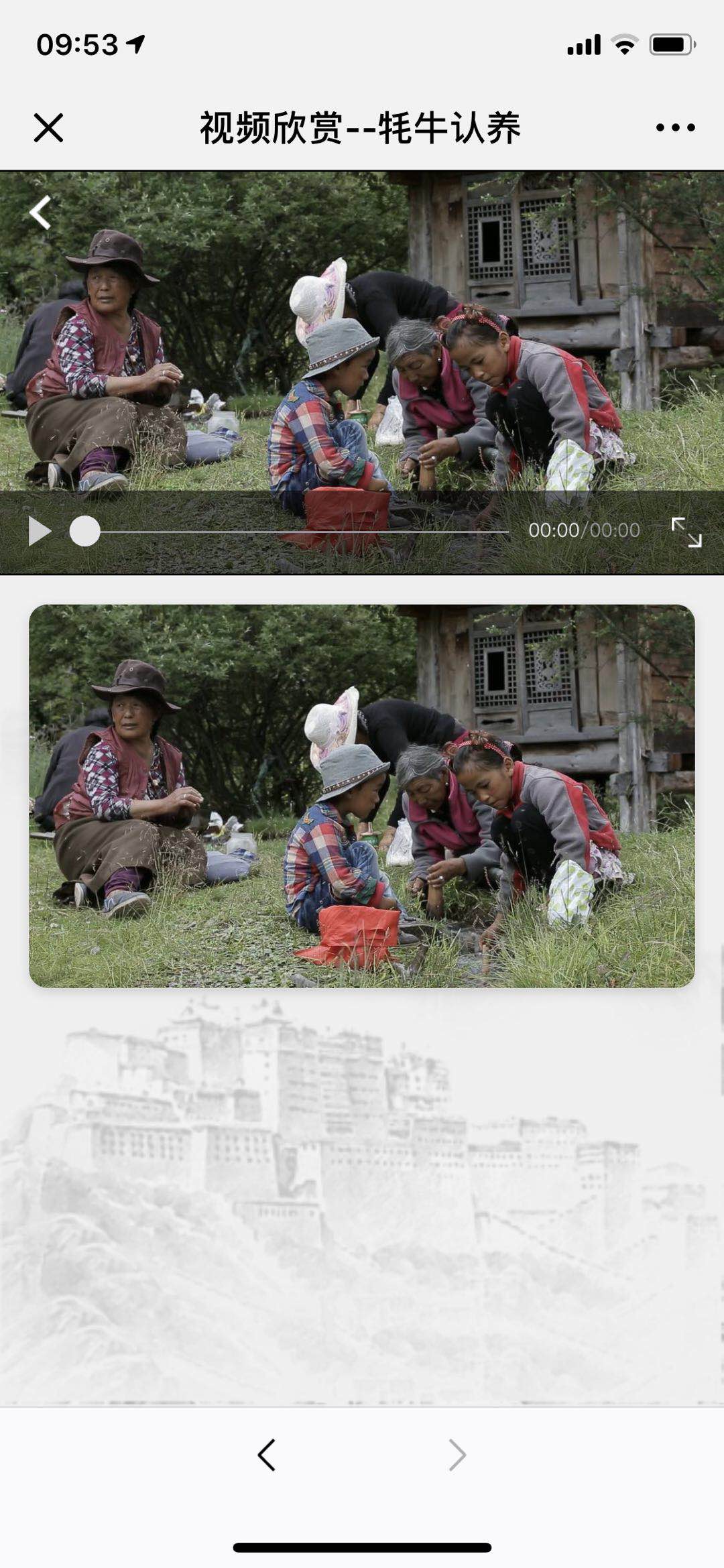Screen dimensions: 724x1568
Task: Open the video thumbnail card below the player
Action: point(362,796)
